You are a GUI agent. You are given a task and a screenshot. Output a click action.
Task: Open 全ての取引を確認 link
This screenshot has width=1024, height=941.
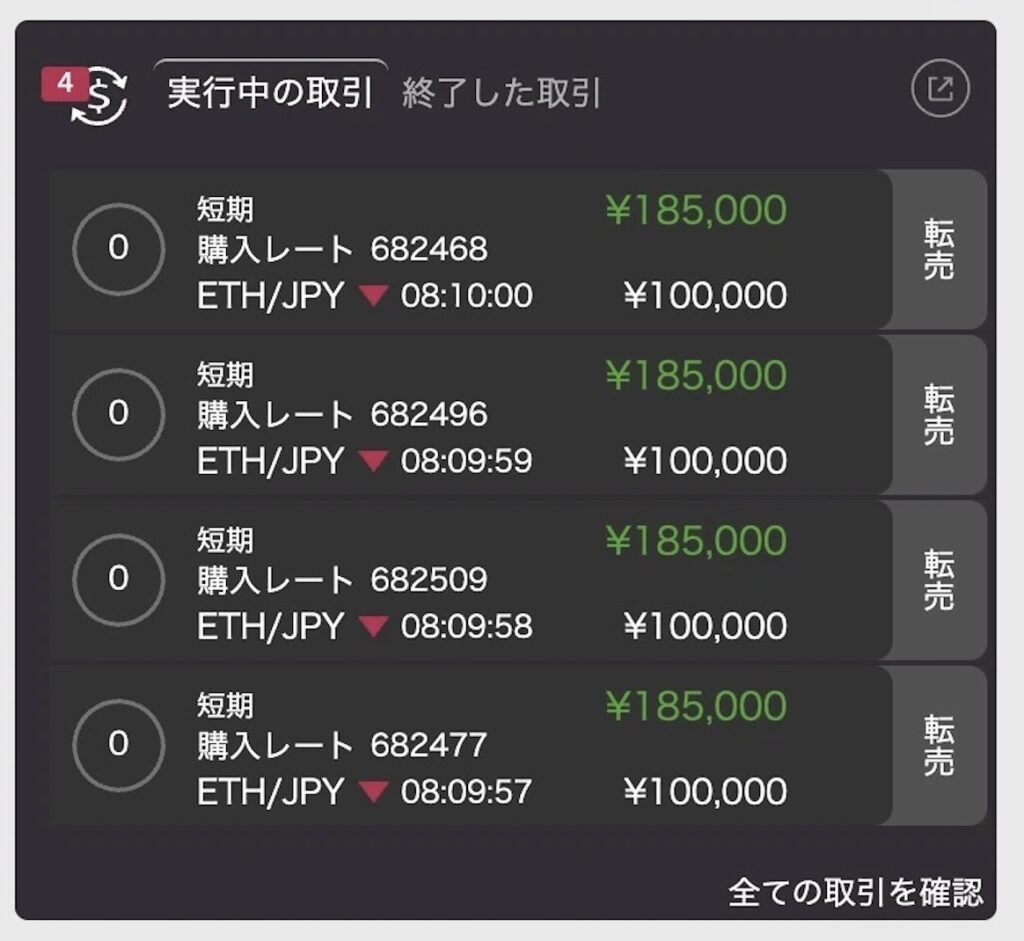pyautogui.click(x=856, y=891)
